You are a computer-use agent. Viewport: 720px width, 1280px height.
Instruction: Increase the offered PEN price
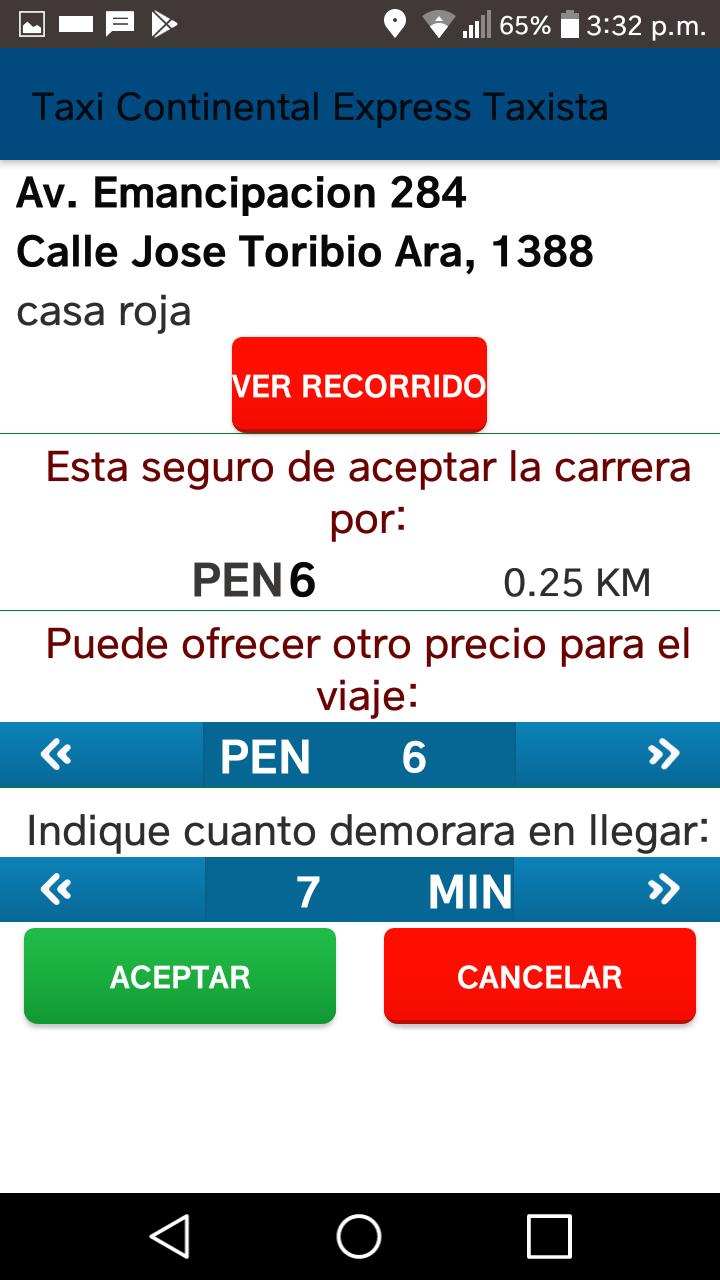(x=663, y=755)
